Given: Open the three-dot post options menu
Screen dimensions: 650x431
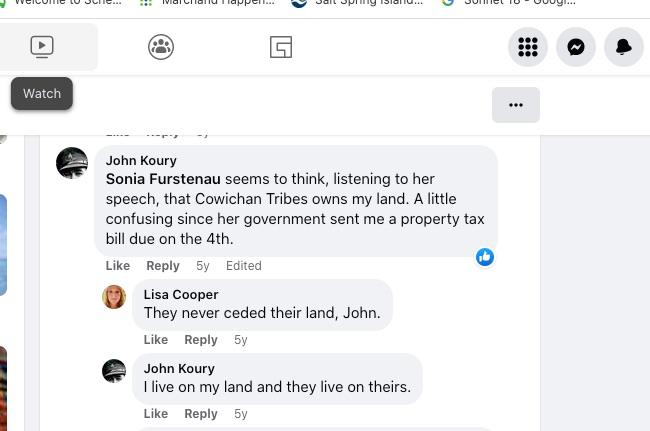Looking at the screenshot, I should pyautogui.click(x=516, y=105).
